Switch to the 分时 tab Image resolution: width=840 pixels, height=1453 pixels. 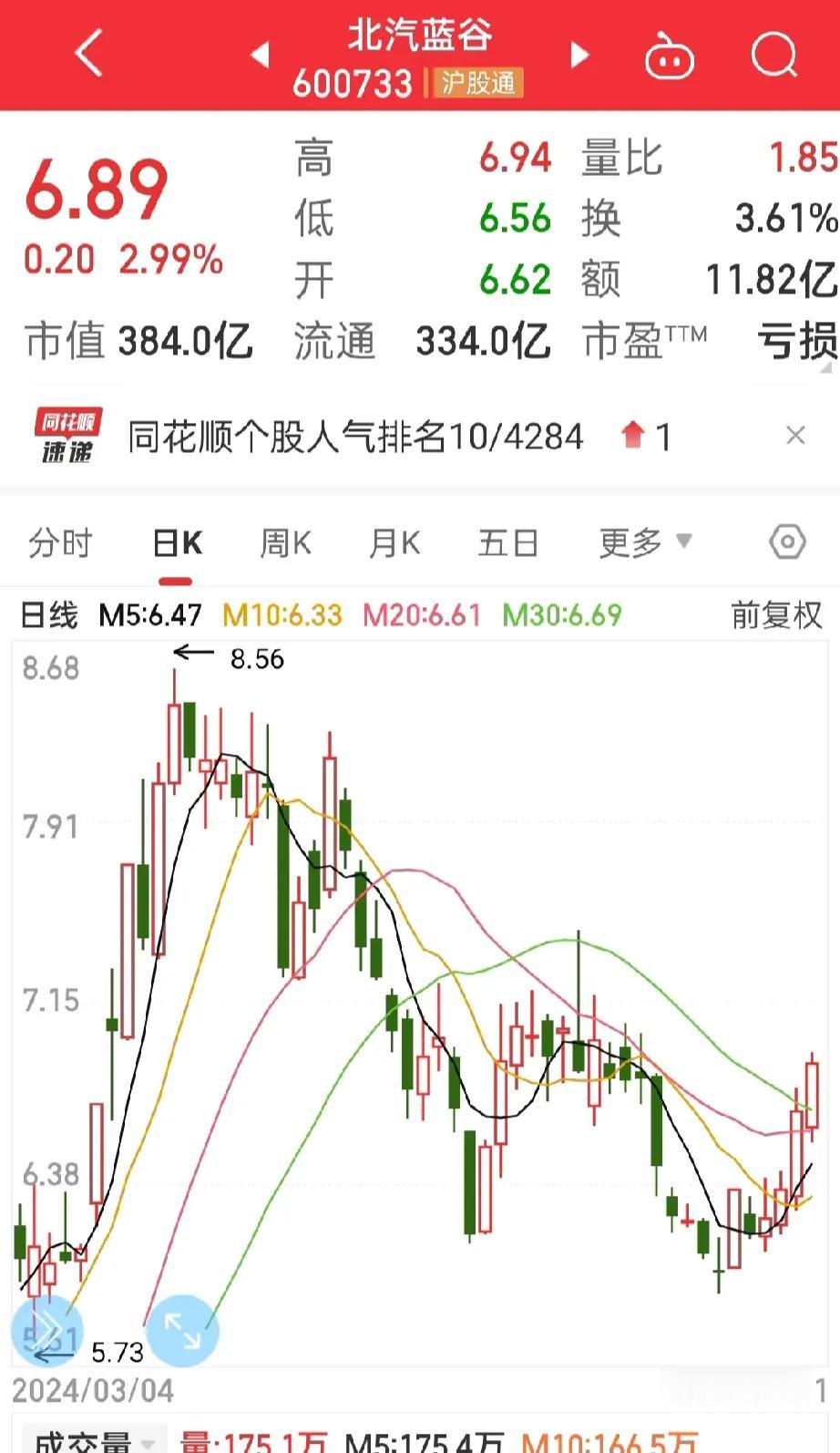point(60,541)
